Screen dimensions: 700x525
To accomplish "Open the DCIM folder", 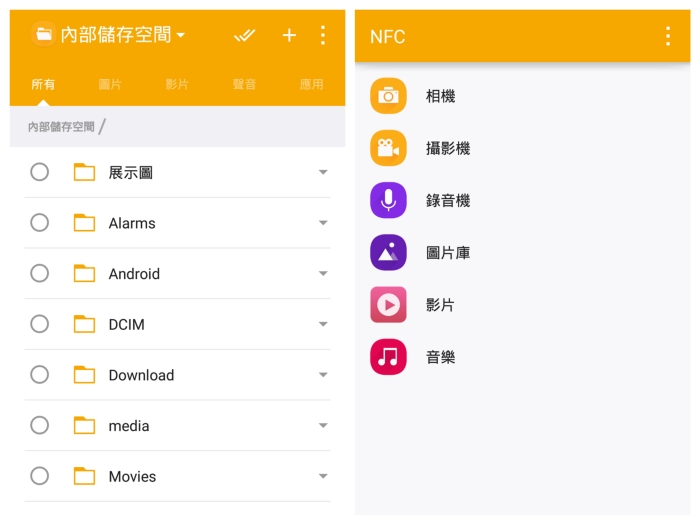I will click(x=126, y=325).
